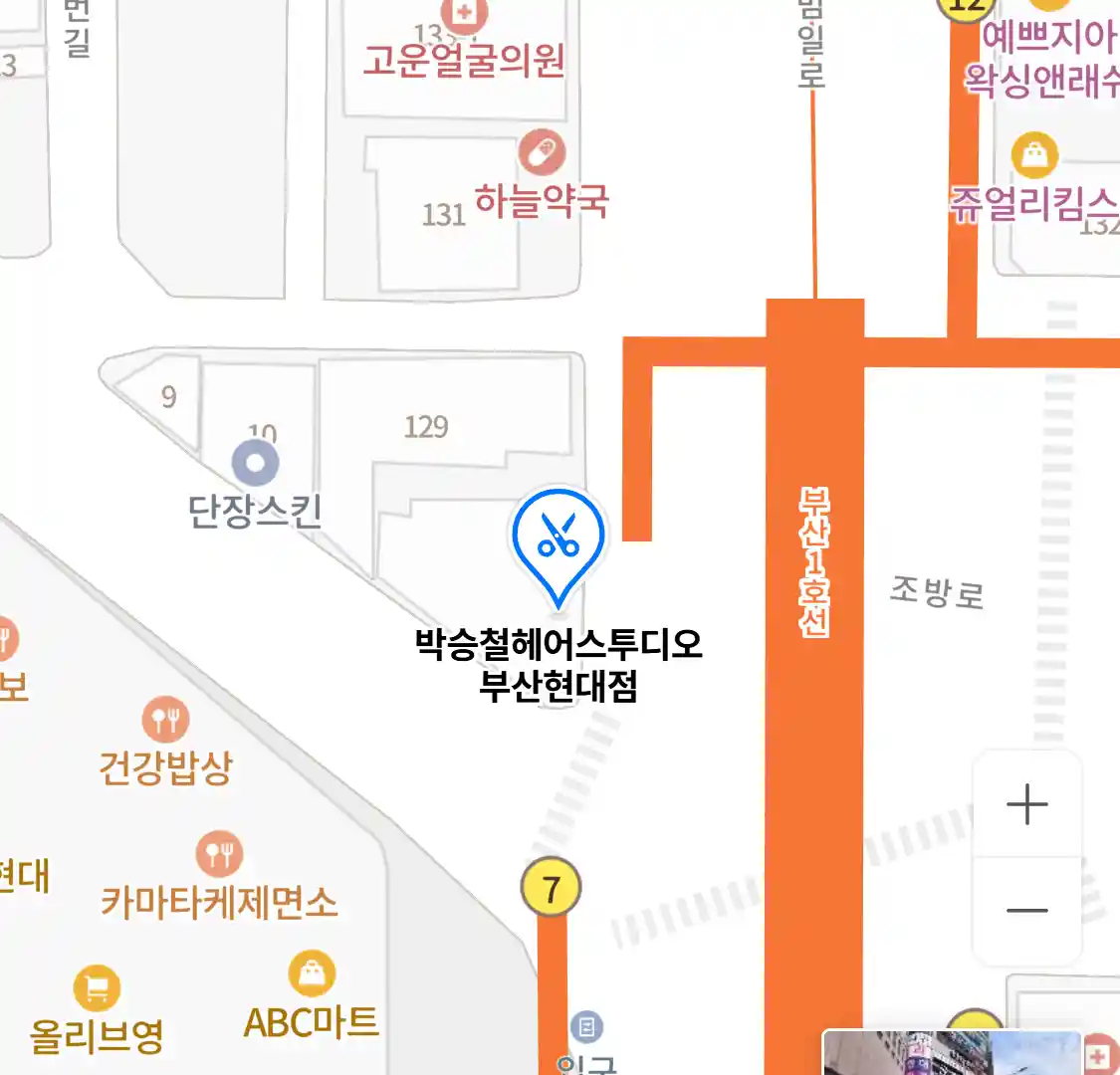Viewport: 1120px width, 1075px height.
Task: Zoom out with the minus button
Action: coord(1026,910)
